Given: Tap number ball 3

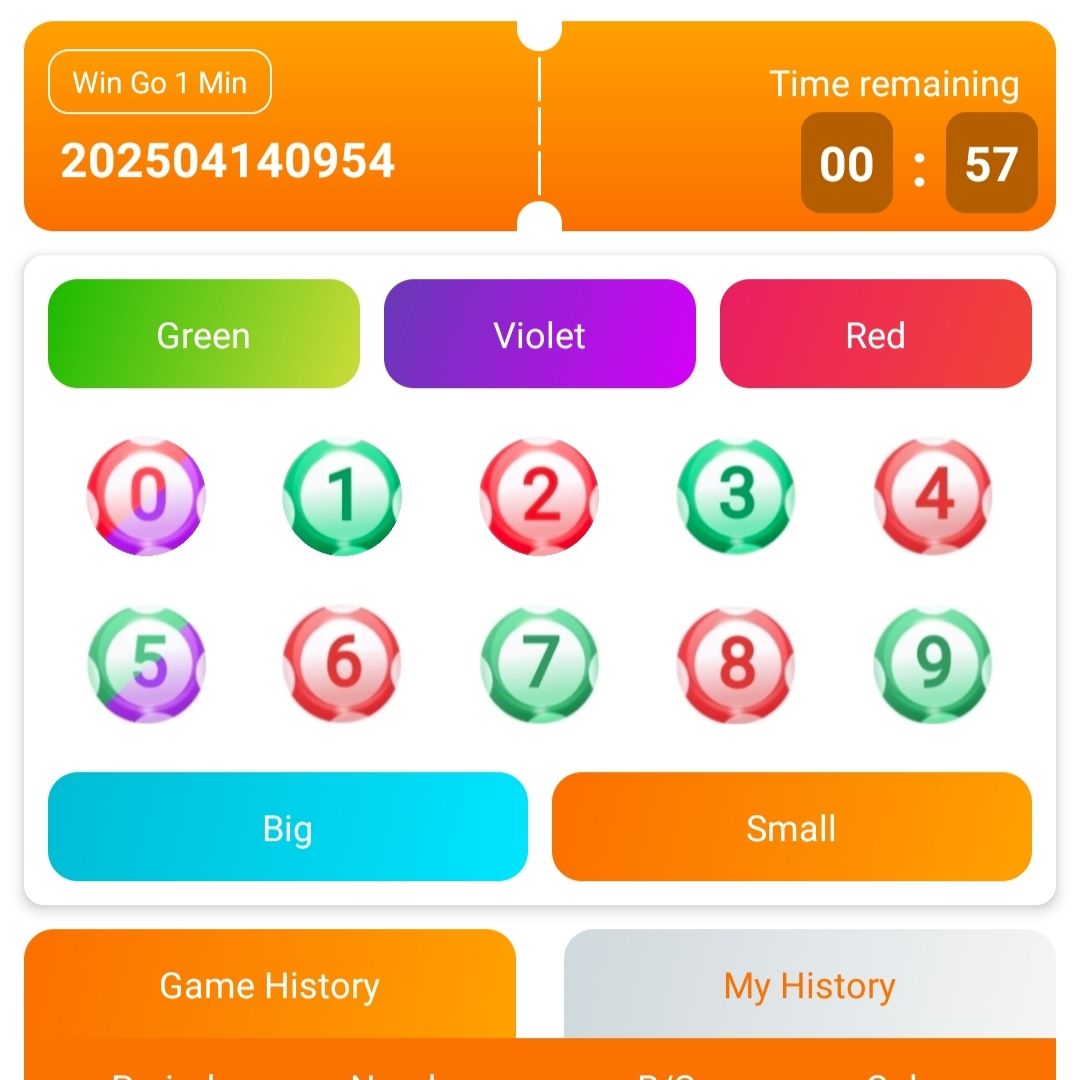Looking at the screenshot, I should point(736,496).
